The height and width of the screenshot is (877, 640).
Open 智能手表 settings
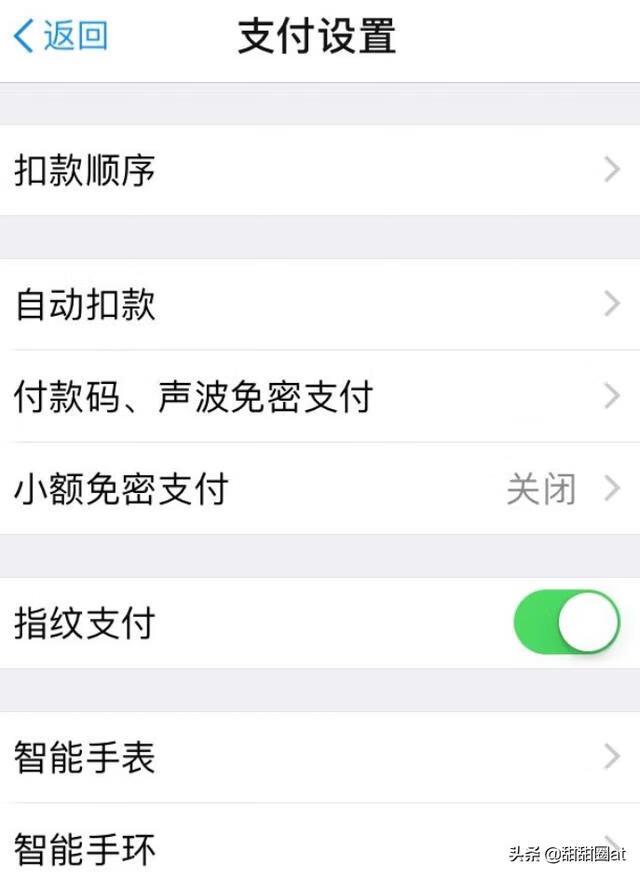pos(320,757)
